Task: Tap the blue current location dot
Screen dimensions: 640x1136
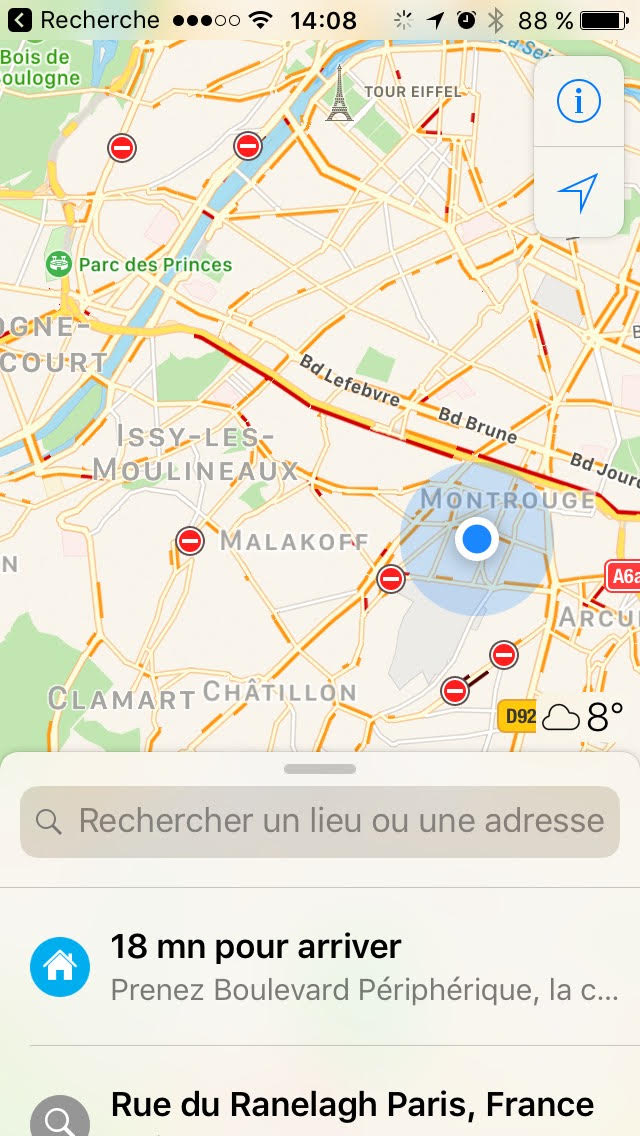Action: [476, 540]
